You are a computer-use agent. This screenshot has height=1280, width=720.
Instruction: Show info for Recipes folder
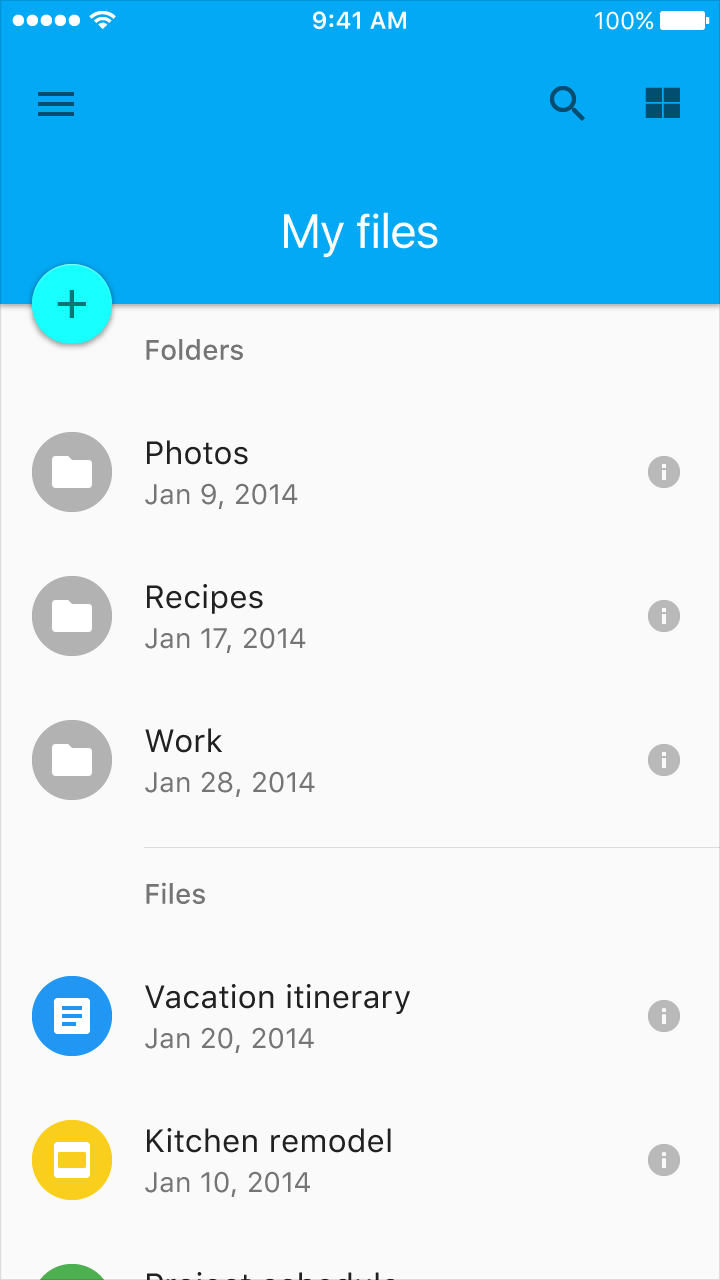click(x=664, y=616)
